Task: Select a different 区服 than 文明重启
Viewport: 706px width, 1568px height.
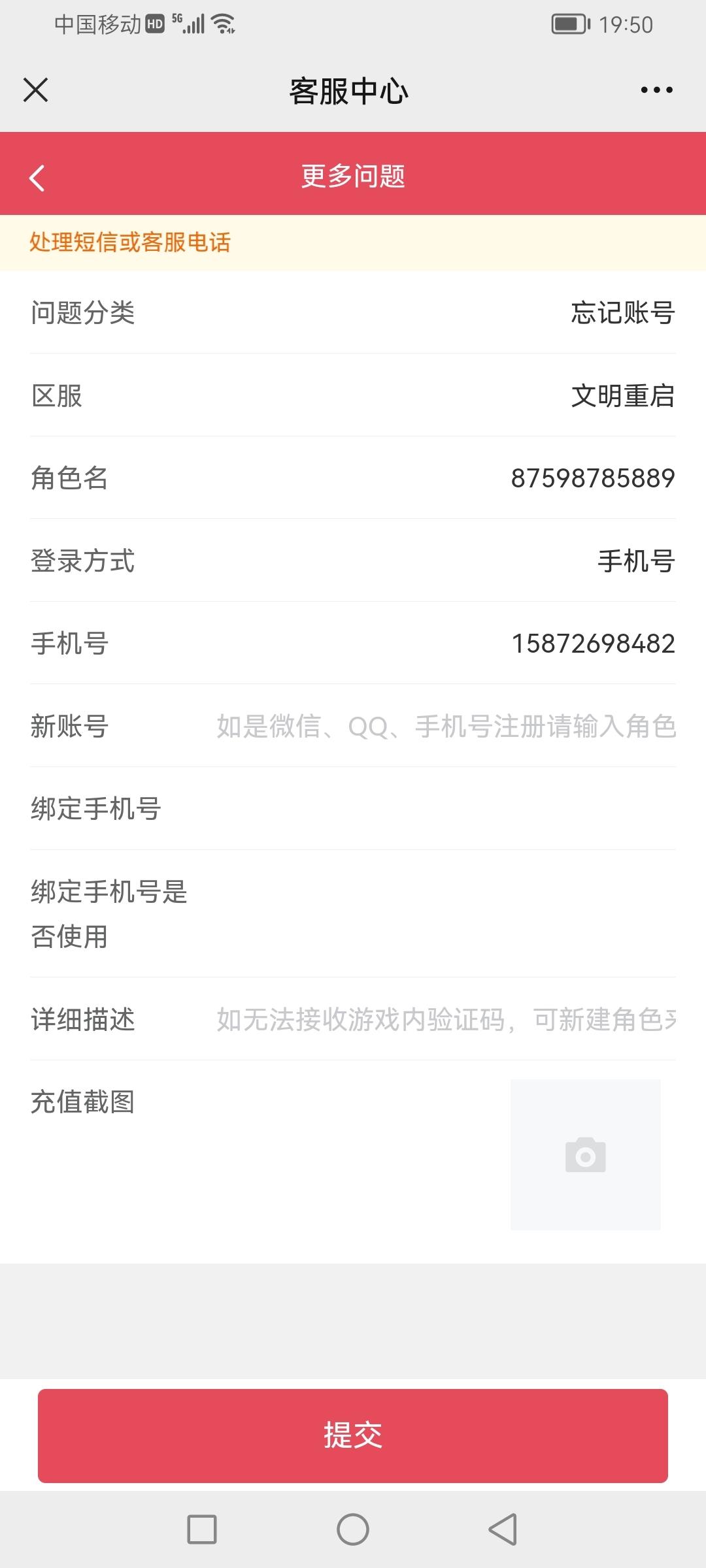Action: tap(622, 395)
